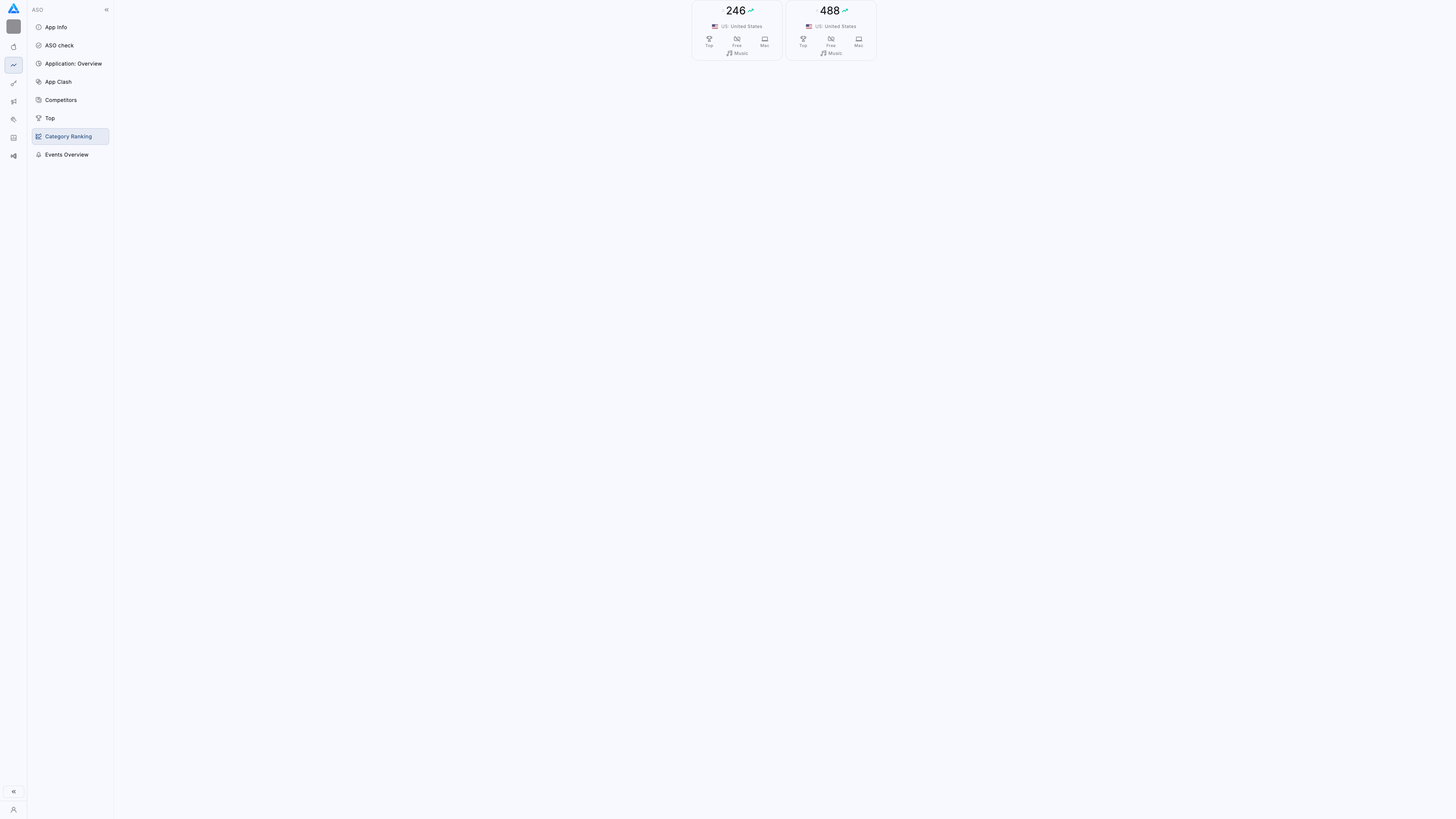
Task: Open Application: Overview
Action: click(73, 64)
